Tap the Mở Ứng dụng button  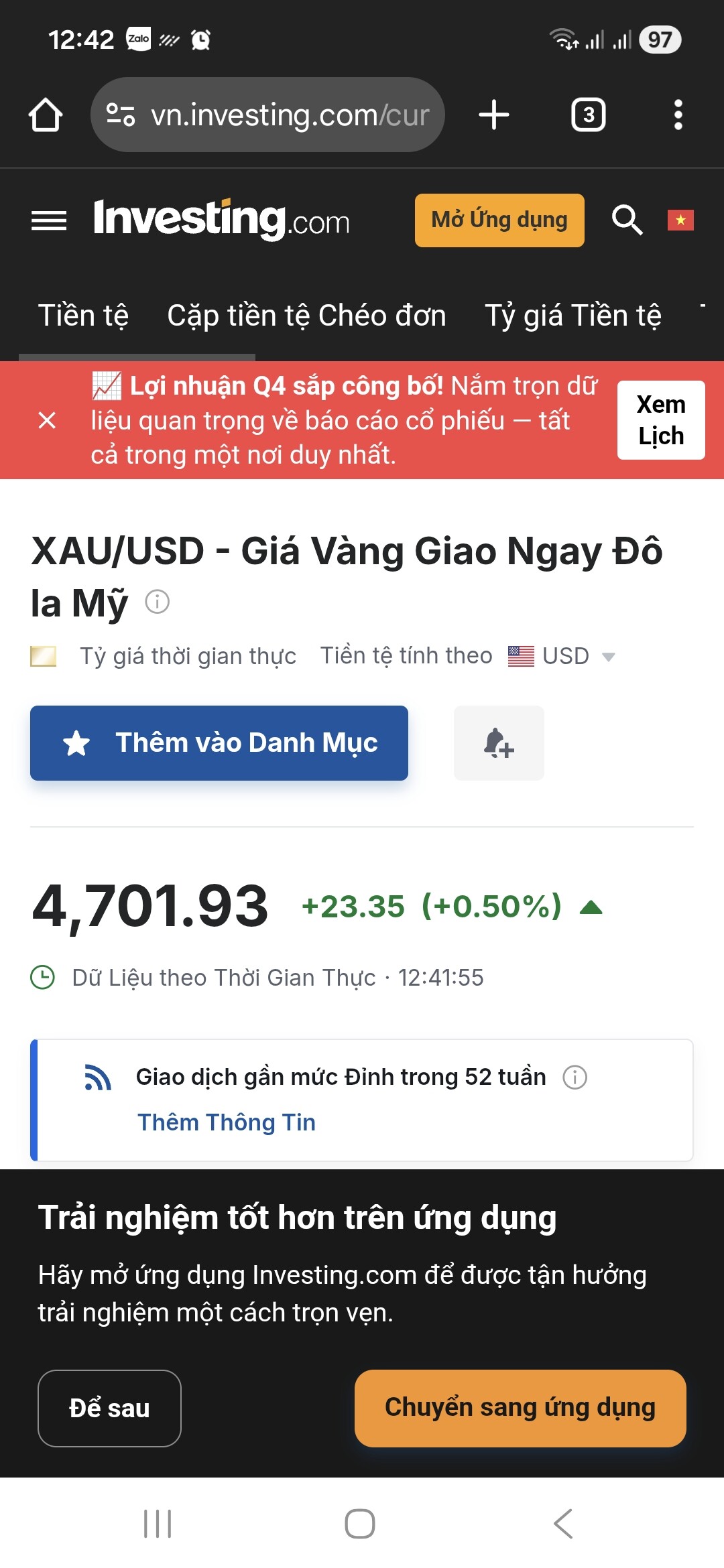tap(499, 220)
